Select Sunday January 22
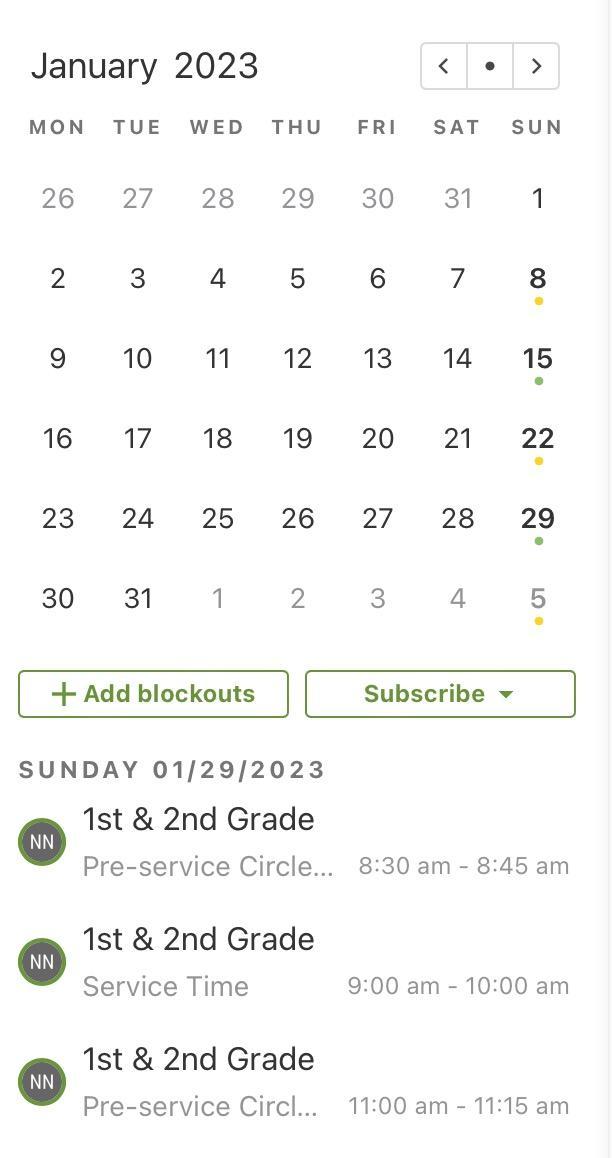612x1158 pixels. 538,439
